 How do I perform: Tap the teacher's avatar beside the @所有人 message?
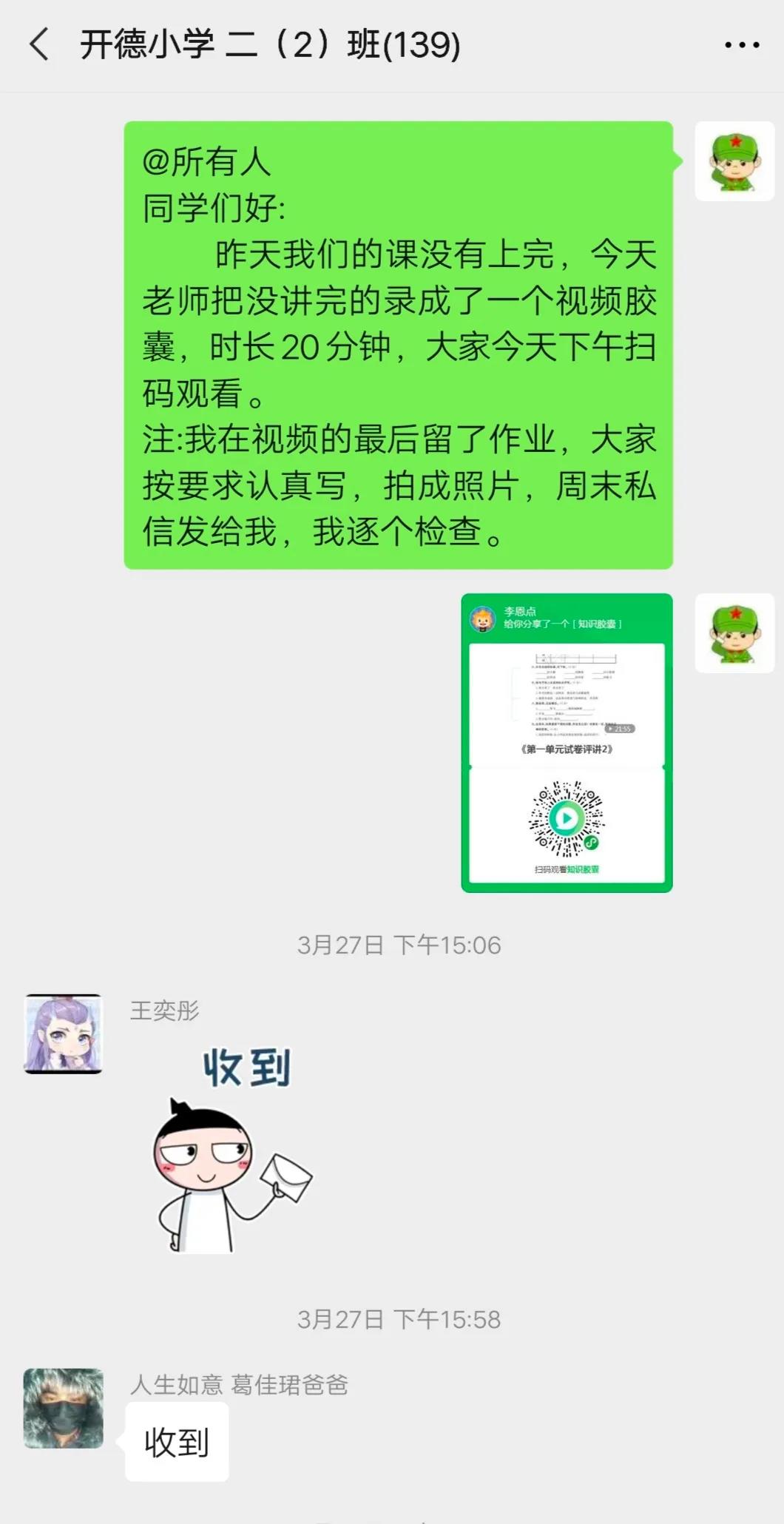click(x=734, y=161)
